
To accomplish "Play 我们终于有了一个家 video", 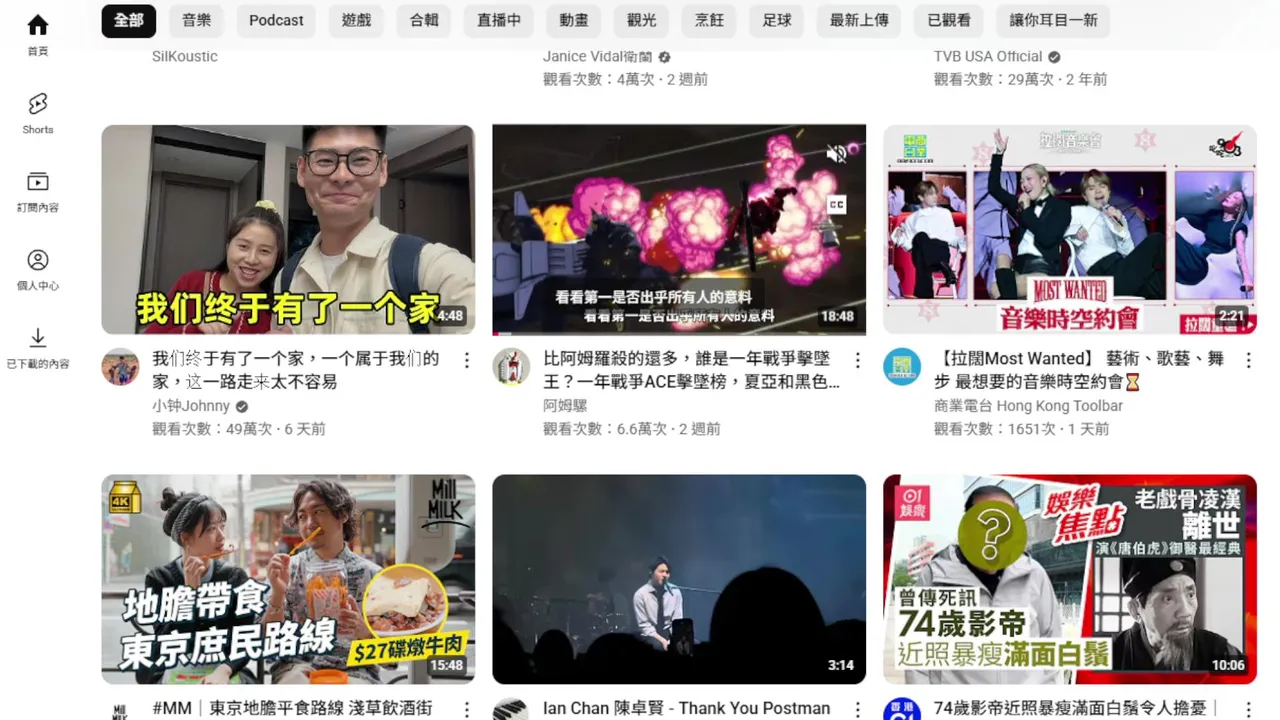I will click(x=288, y=229).
